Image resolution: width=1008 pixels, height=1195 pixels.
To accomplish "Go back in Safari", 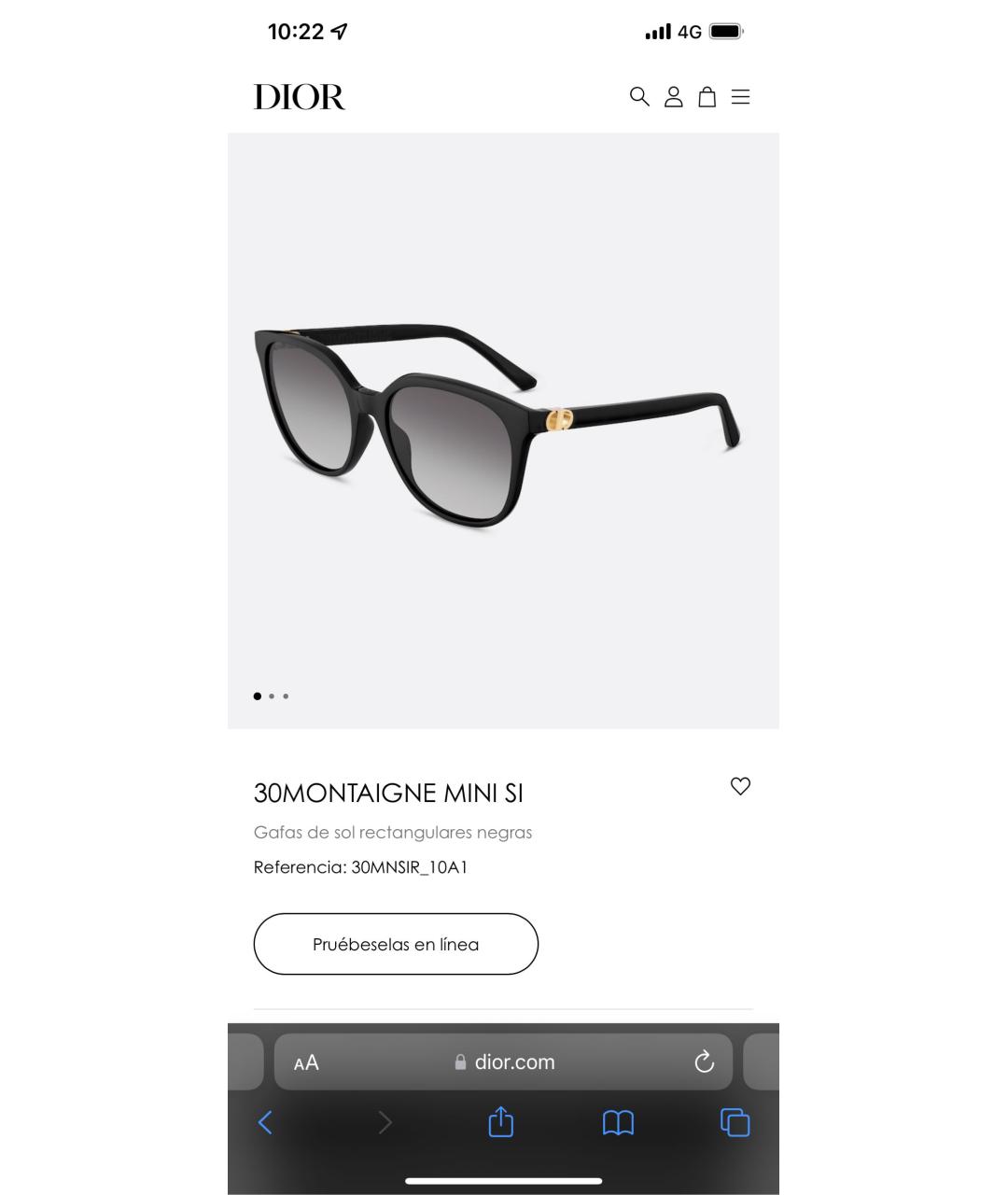I will coord(265,1122).
